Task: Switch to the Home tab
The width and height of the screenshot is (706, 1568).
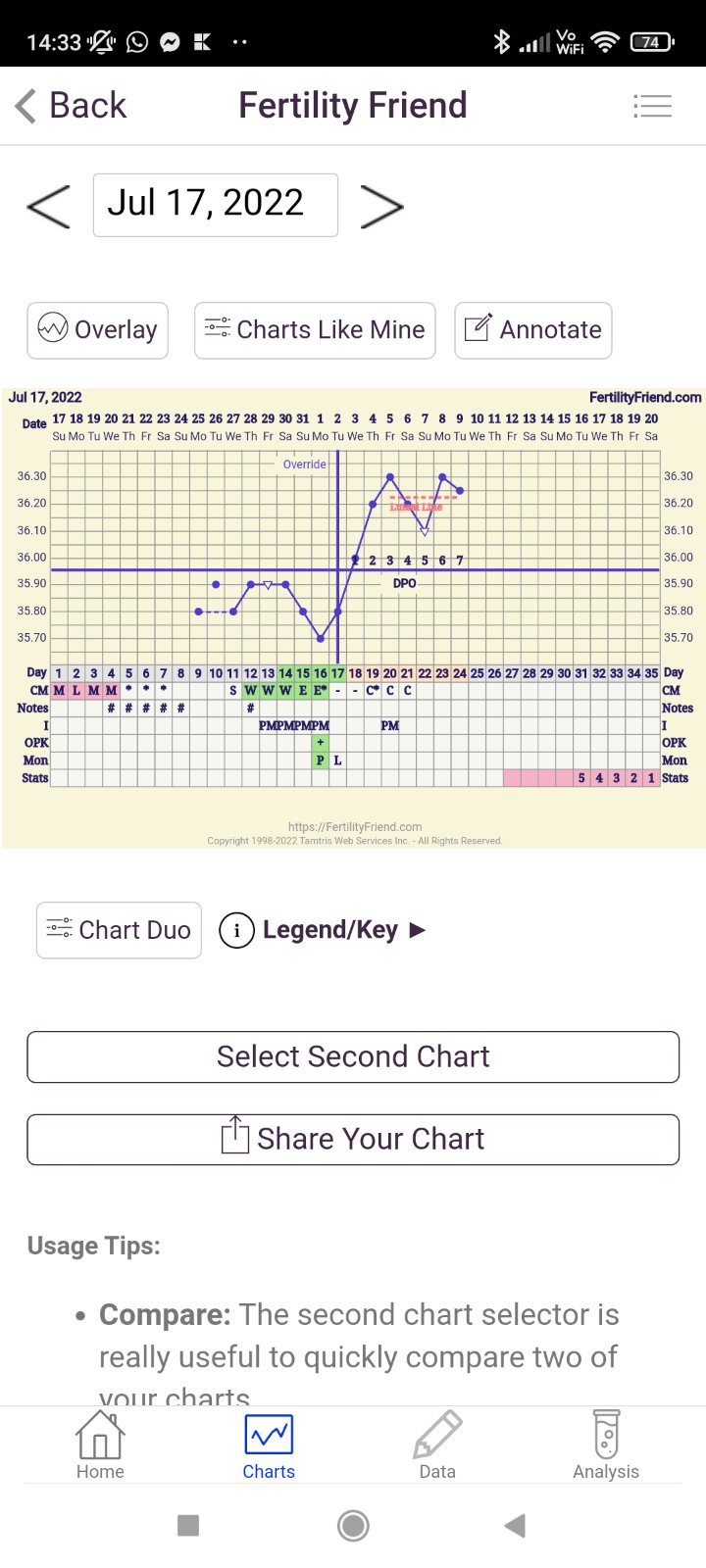Action: click(100, 1445)
